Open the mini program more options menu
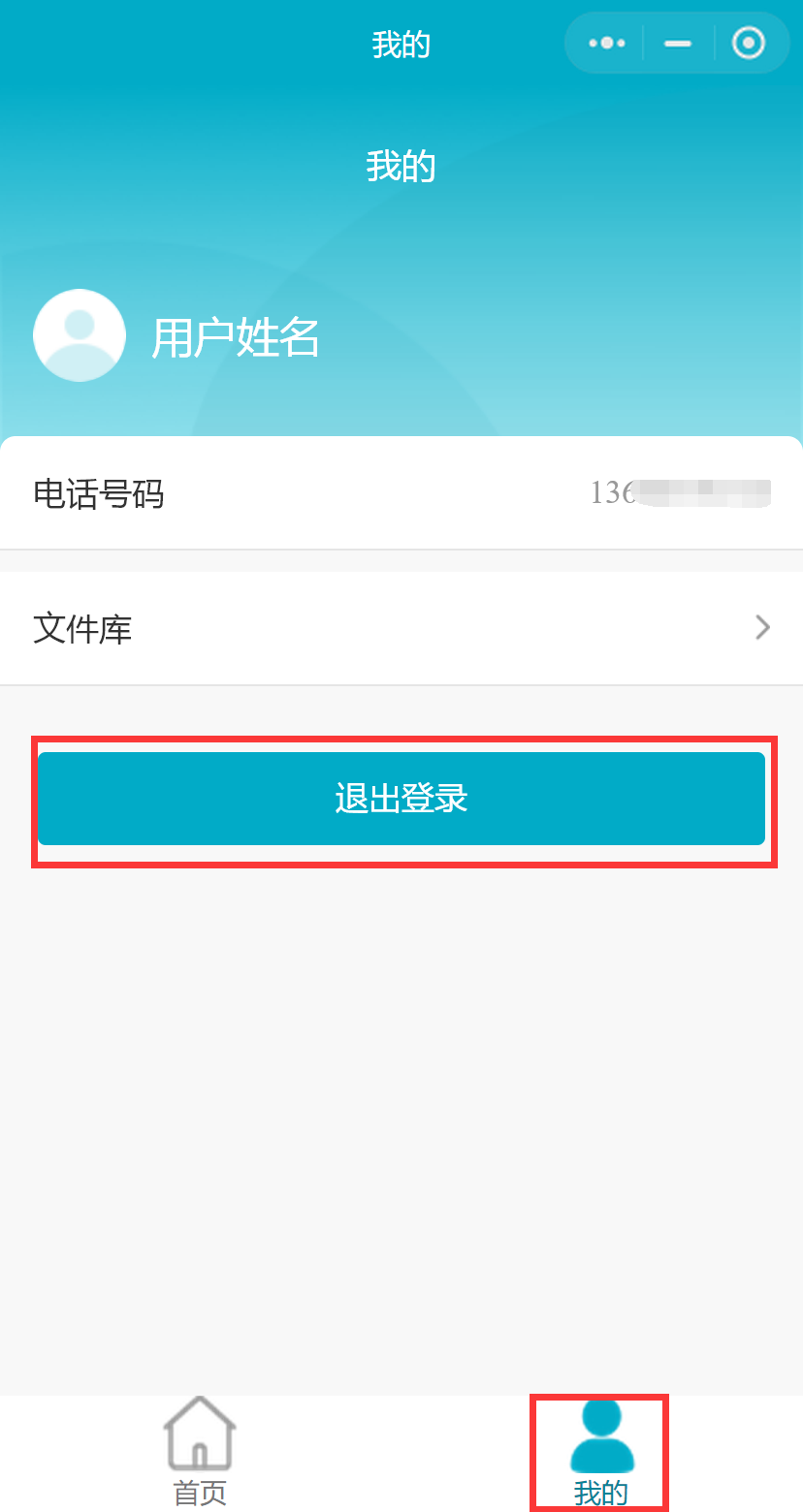This screenshot has height=1512, width=803. pos(607,44)
